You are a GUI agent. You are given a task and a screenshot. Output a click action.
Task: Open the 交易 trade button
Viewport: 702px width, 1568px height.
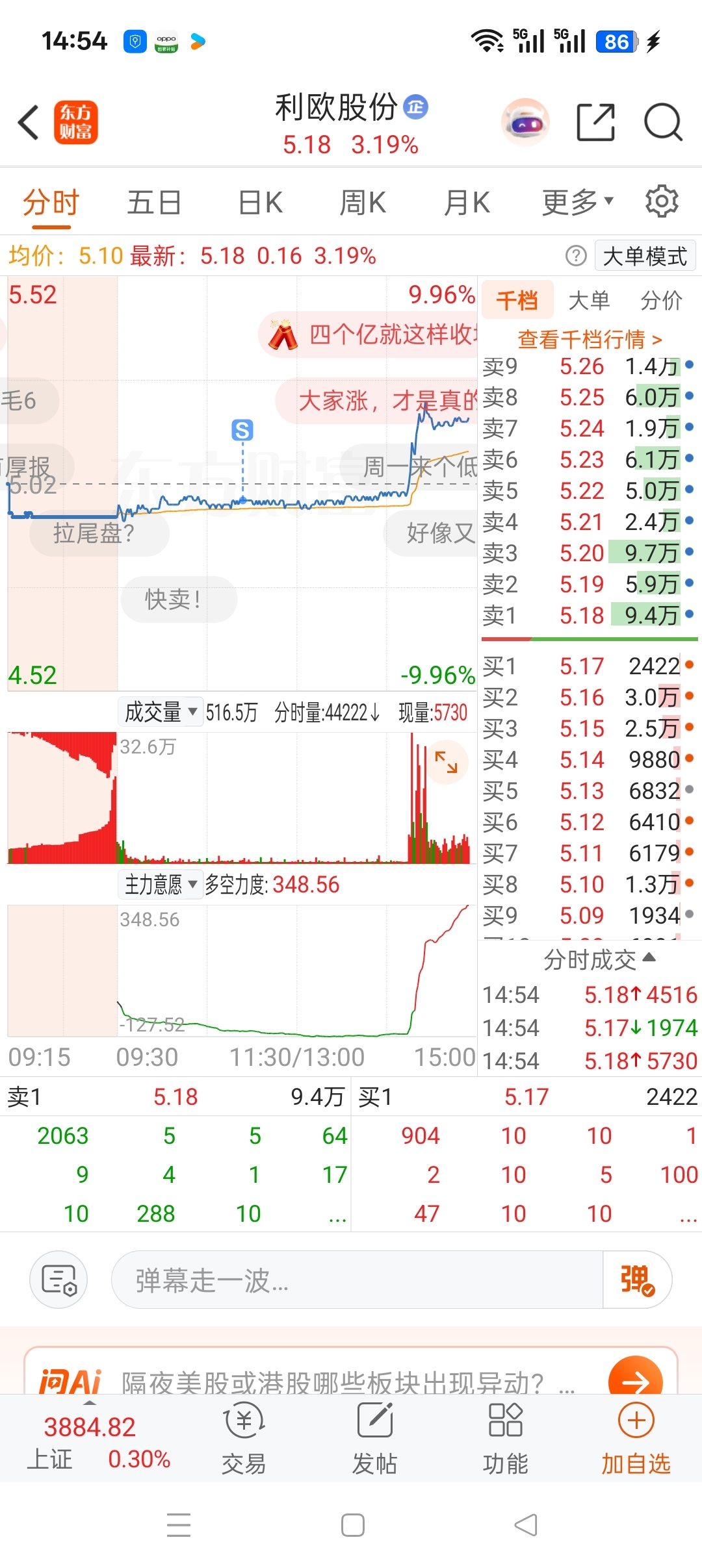[x=244, y=1438]
